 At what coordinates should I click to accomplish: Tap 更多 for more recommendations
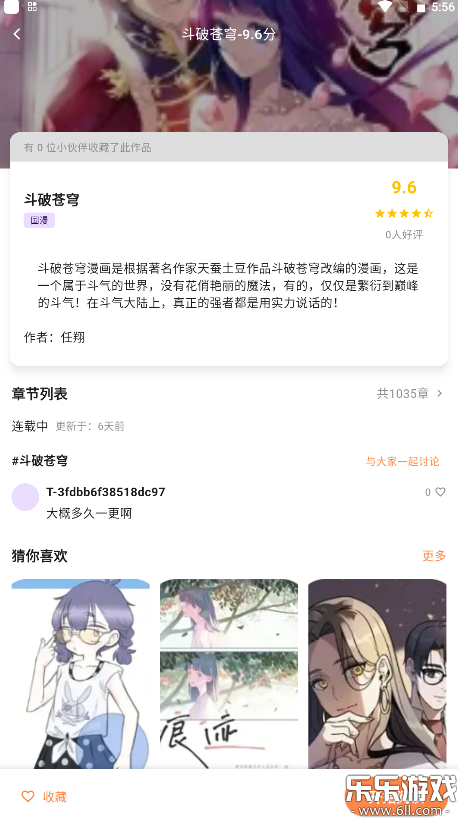coord(434,555)
